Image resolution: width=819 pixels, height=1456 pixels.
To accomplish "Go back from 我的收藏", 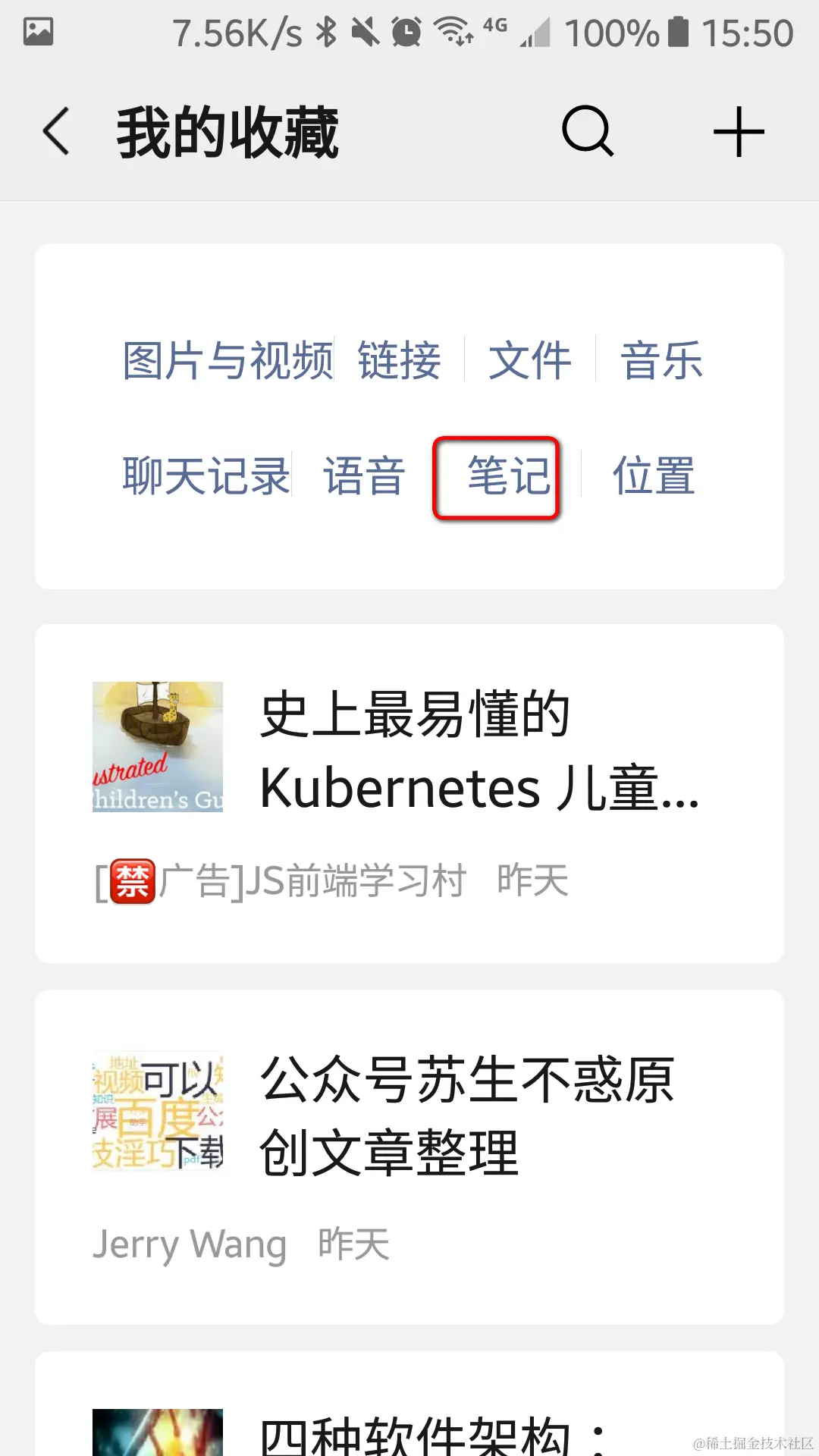I will [57, 132].
